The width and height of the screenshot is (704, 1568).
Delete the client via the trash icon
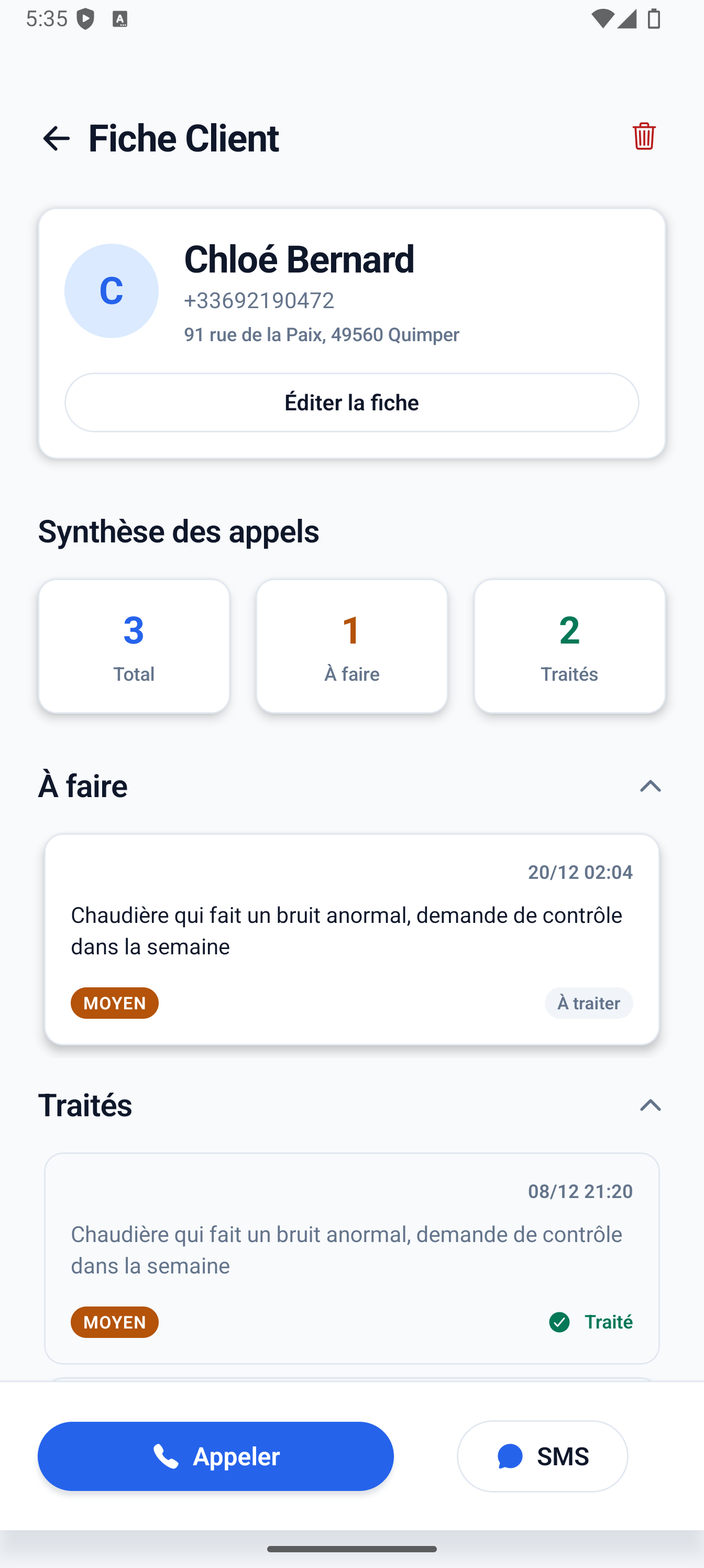point(643,136)
